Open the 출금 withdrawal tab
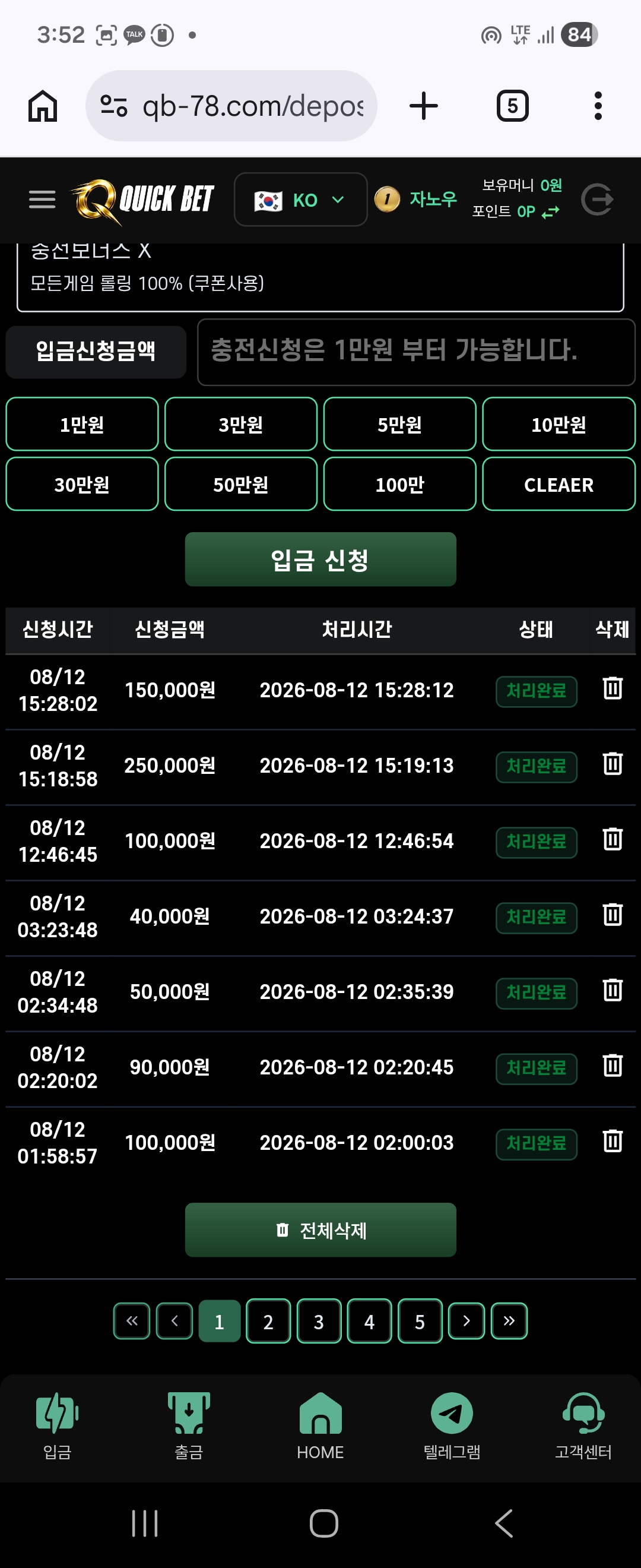This screenshot has width=641, height=1568. pyautogui.click(x=189, y=1425)
